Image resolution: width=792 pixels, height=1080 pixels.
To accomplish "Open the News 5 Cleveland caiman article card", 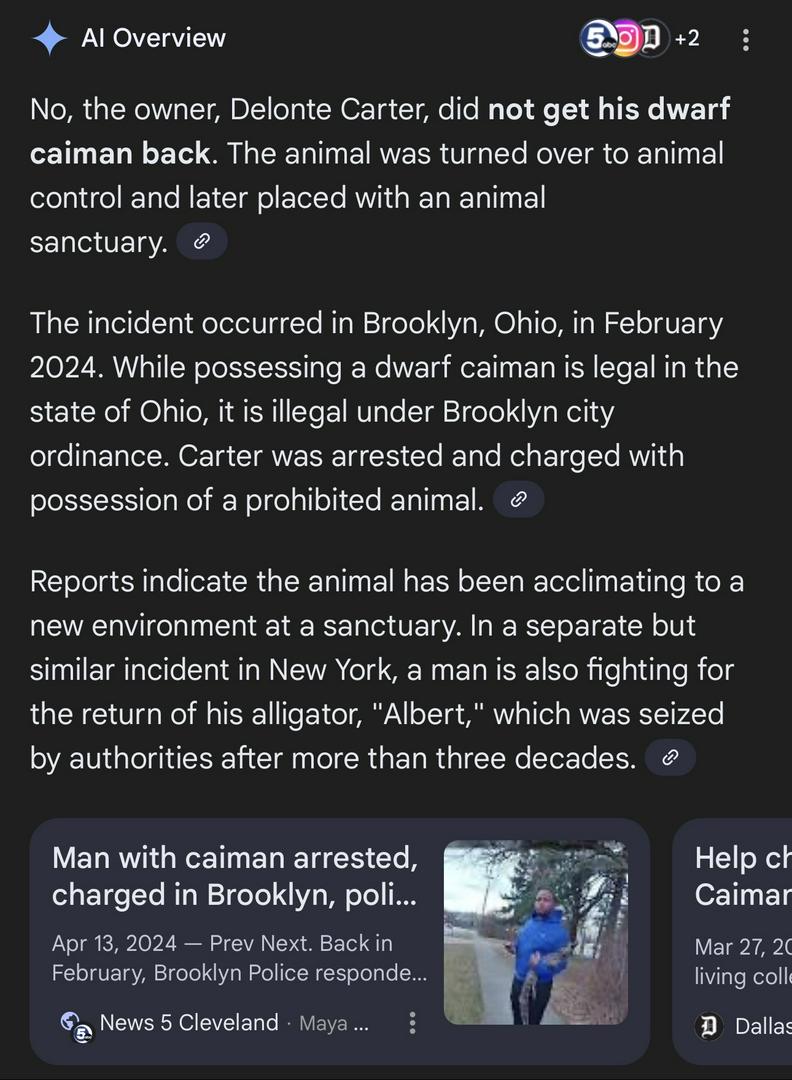I will [x=235, y=875].
